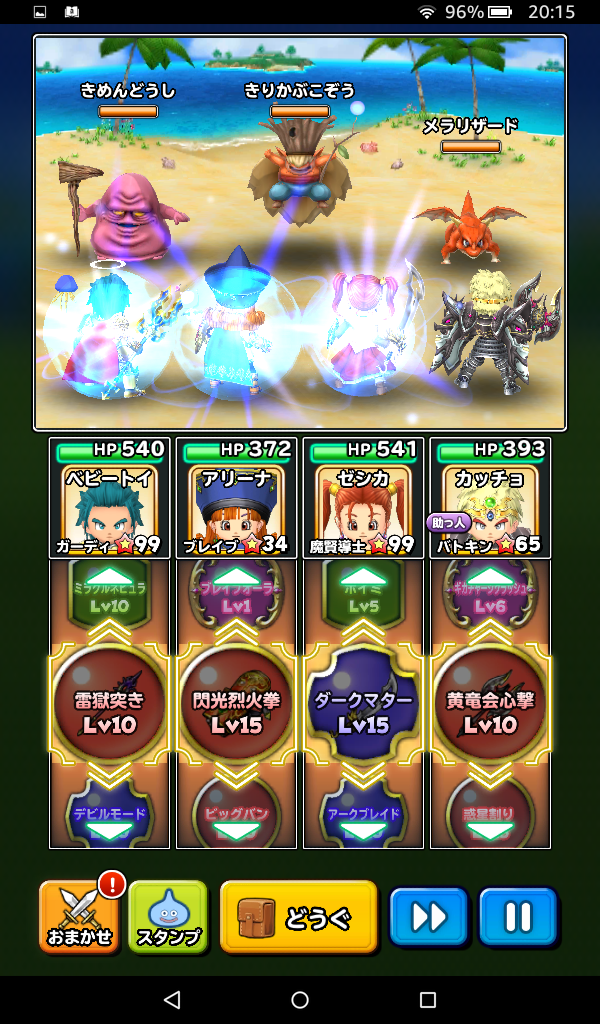
Task: Select the 惑星割り skill below
Action: click(490, 819)
